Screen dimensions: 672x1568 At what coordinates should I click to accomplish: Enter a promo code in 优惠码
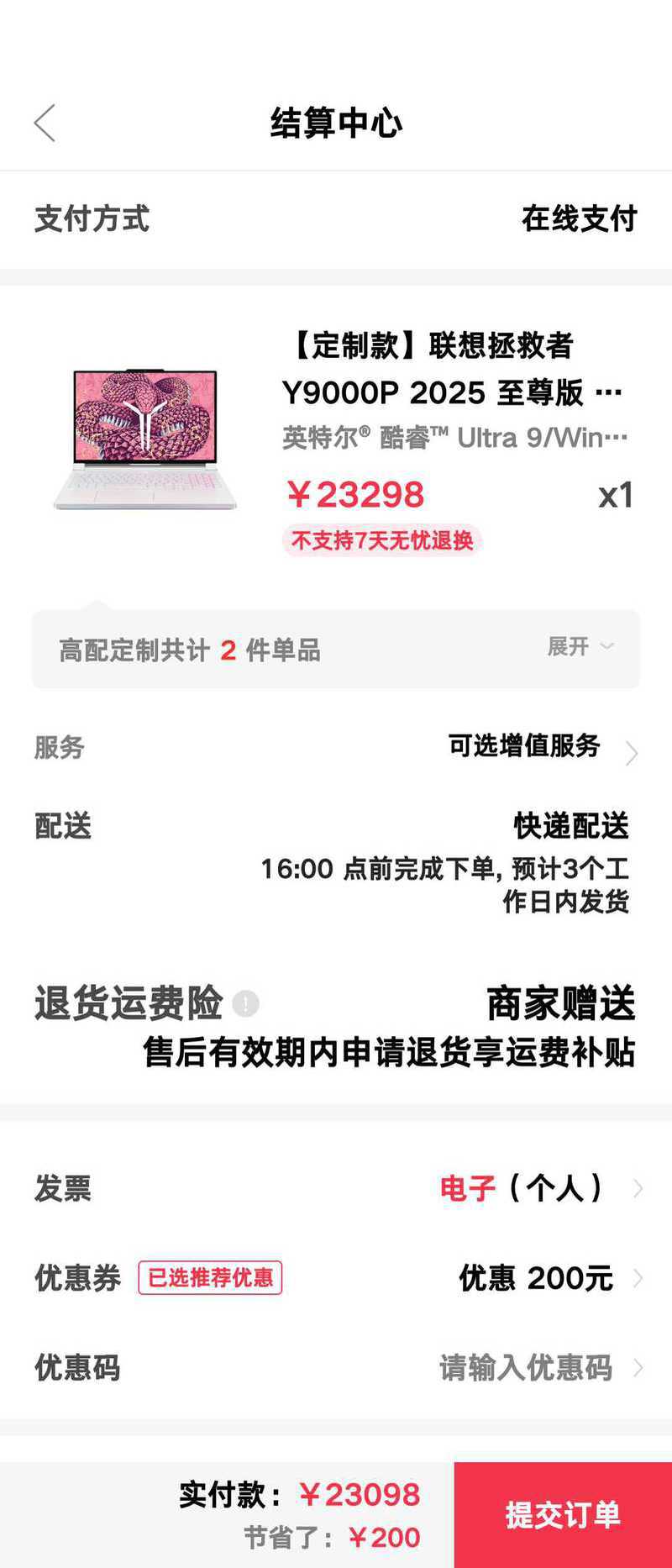pyautogui.click(x=529, y=1368)
